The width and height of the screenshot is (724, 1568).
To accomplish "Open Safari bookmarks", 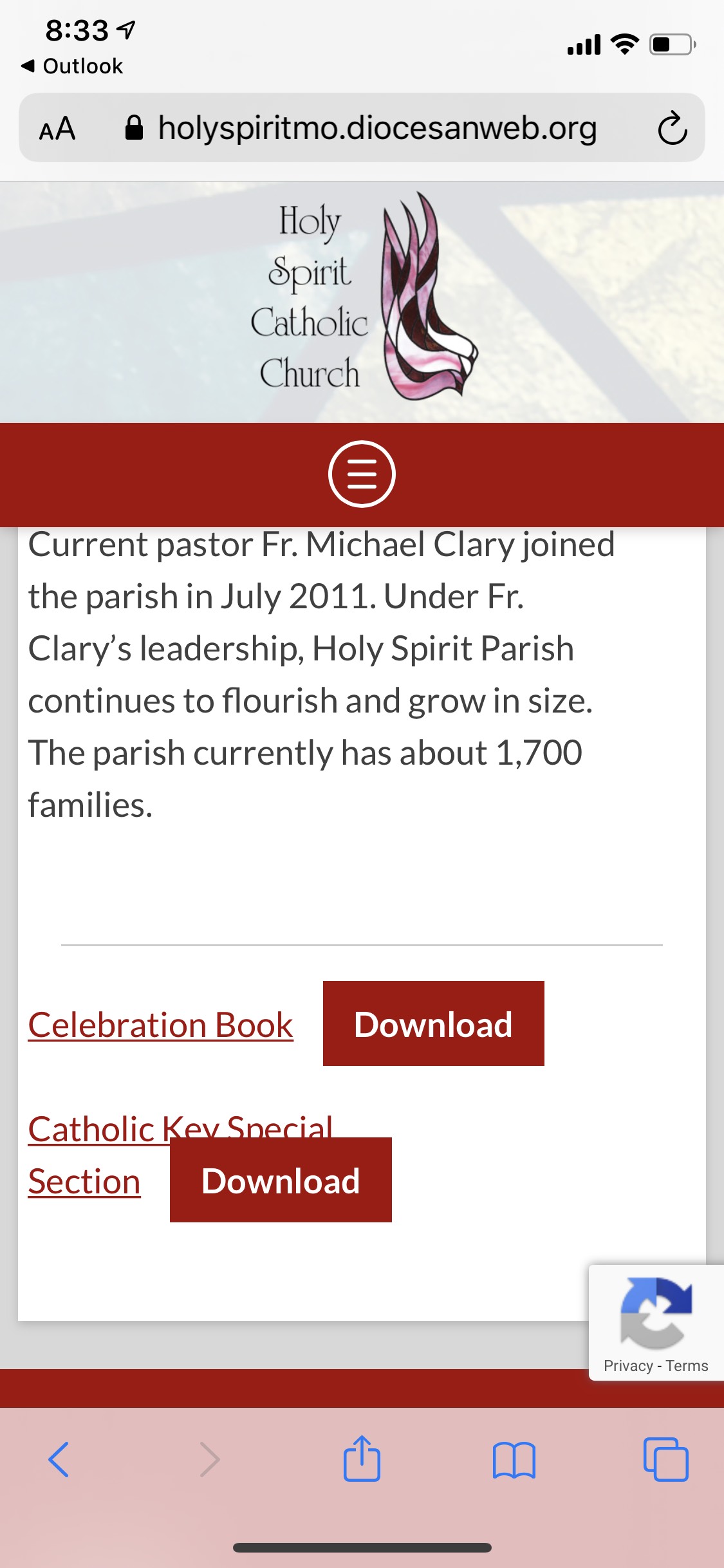I will pos(514,1459).
